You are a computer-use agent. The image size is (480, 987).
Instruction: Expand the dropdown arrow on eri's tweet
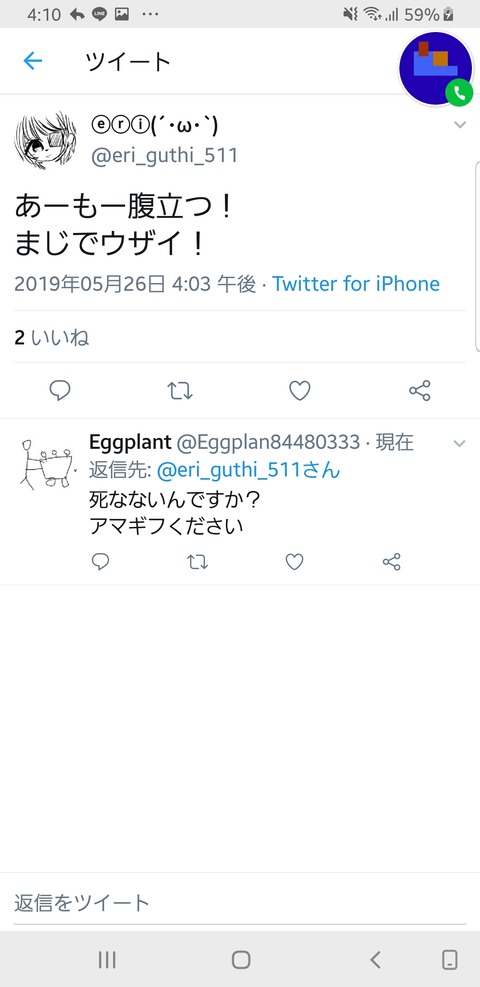coord(460,125)
